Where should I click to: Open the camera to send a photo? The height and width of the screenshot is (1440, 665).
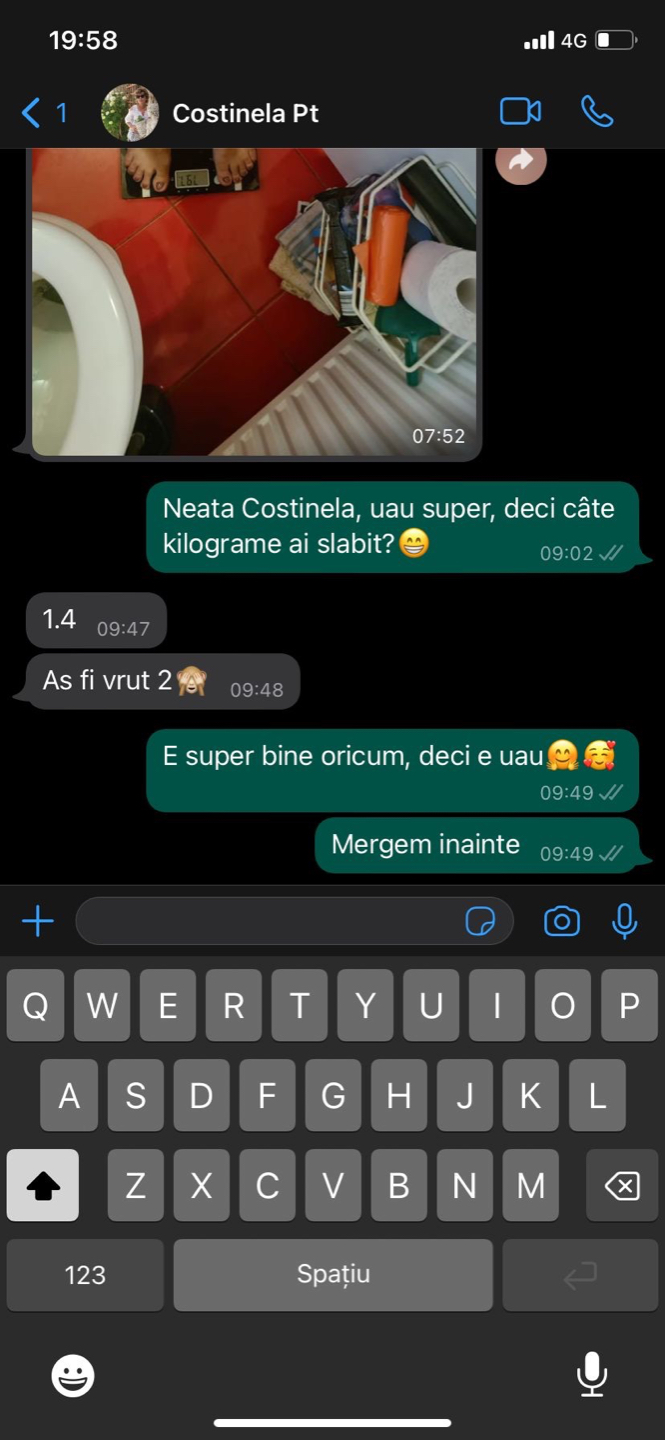point(562,921)
